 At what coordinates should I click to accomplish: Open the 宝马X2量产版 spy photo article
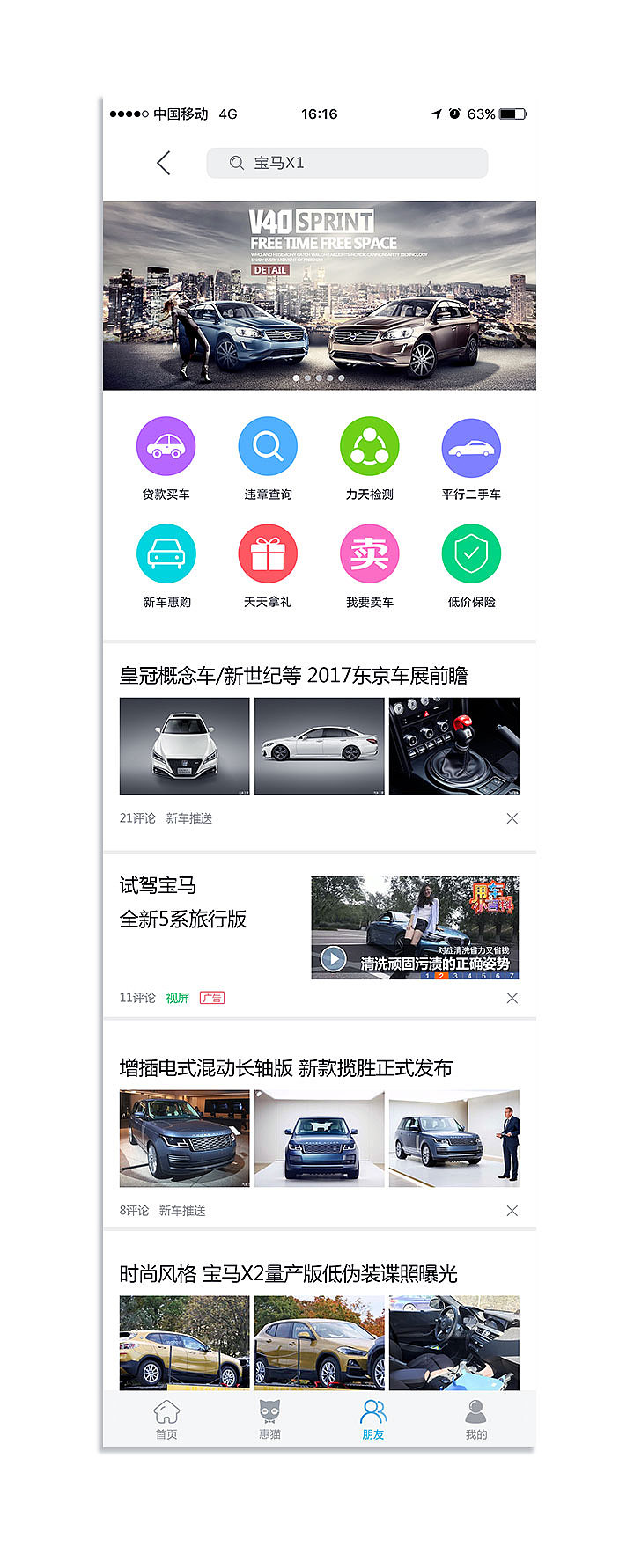pyautogui.click(x=289, y=1274)
